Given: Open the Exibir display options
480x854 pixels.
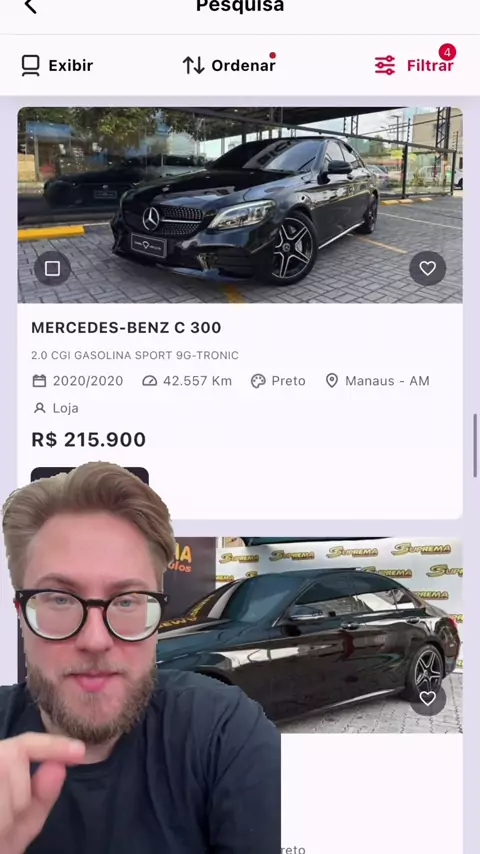Looking at the screenshot, I should coord(57,65).
